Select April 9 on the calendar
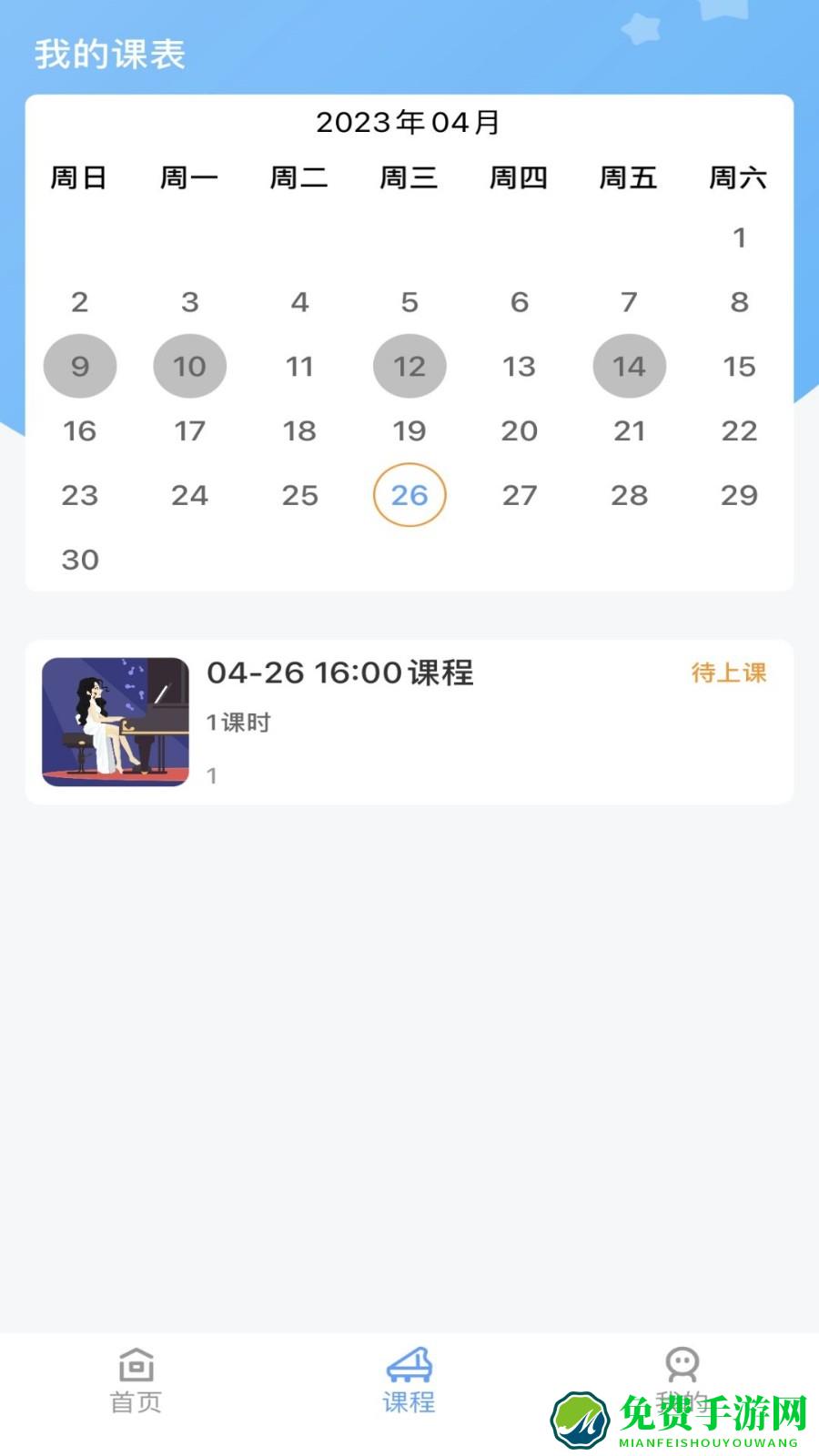Image resolution: width=819 pixels, height=1456 pixels. coord(80,366)
